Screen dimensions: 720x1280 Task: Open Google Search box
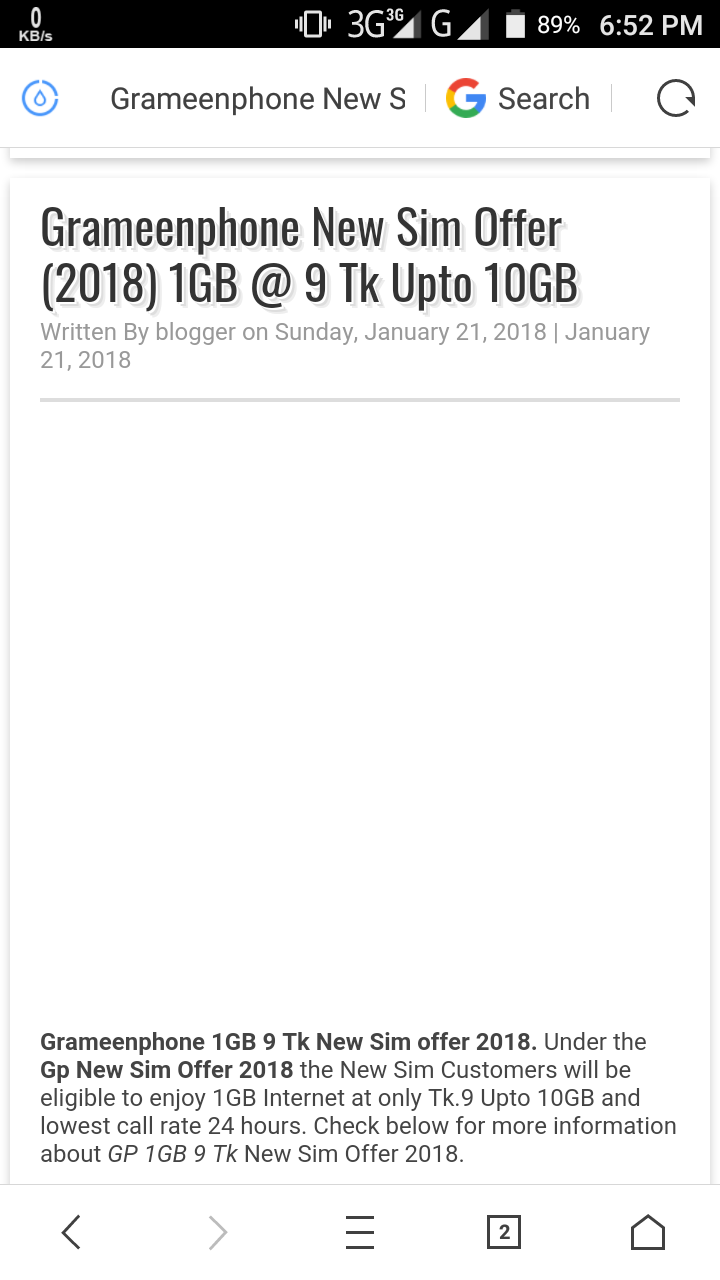(x=519, y=99)
